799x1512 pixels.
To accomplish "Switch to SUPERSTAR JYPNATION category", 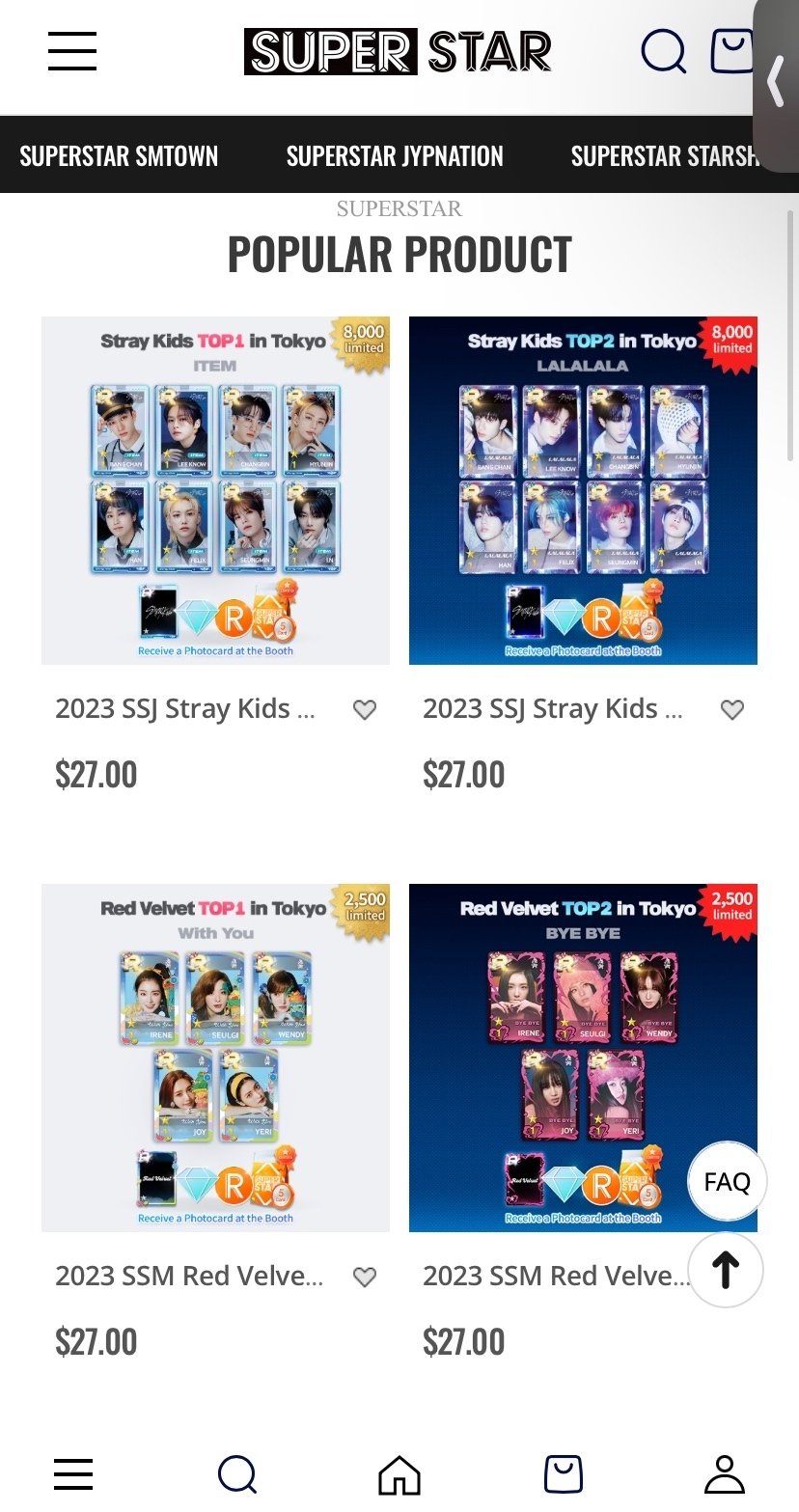I will click(x=395, y=155).
